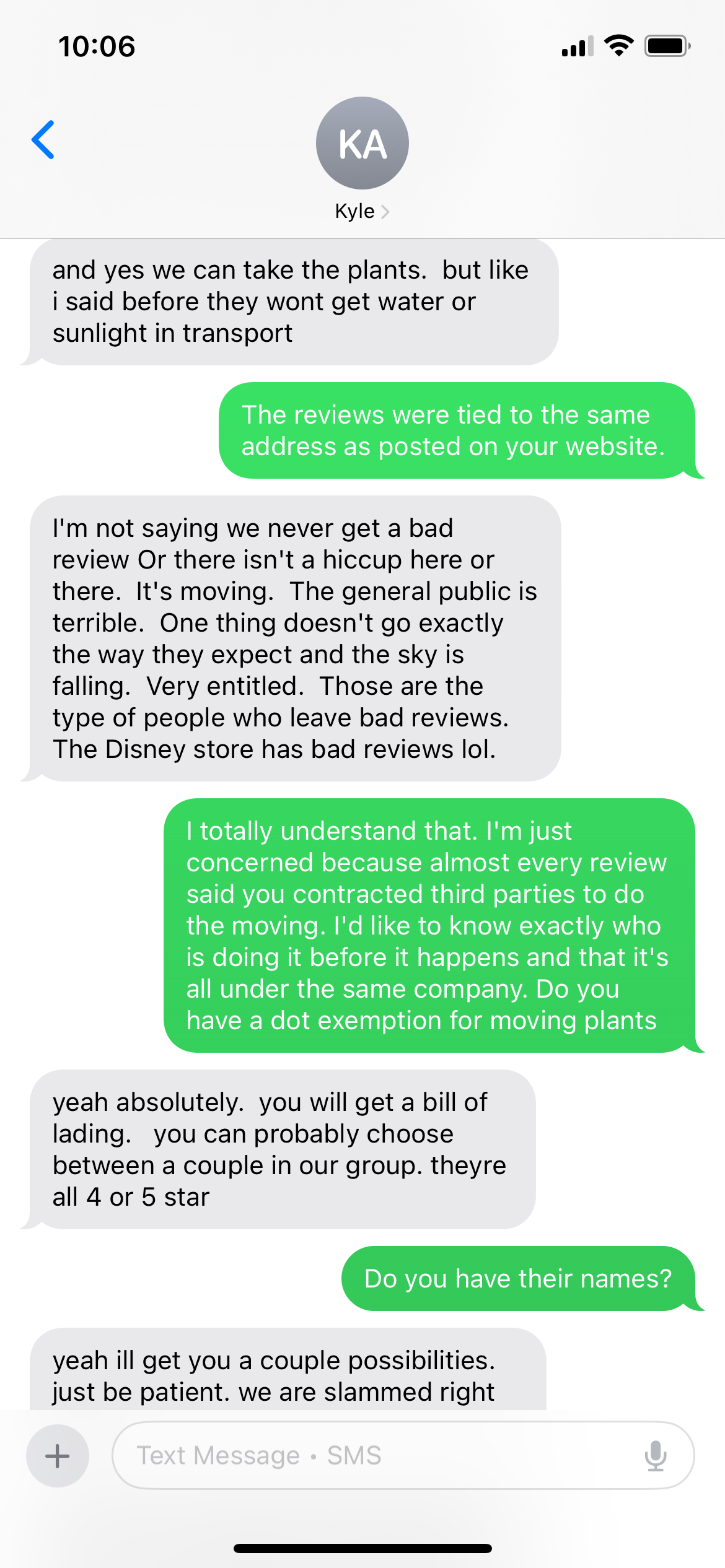Screen dimensions: 725x1568
Task: Go back to the messages list
Action: pos(43,140)
